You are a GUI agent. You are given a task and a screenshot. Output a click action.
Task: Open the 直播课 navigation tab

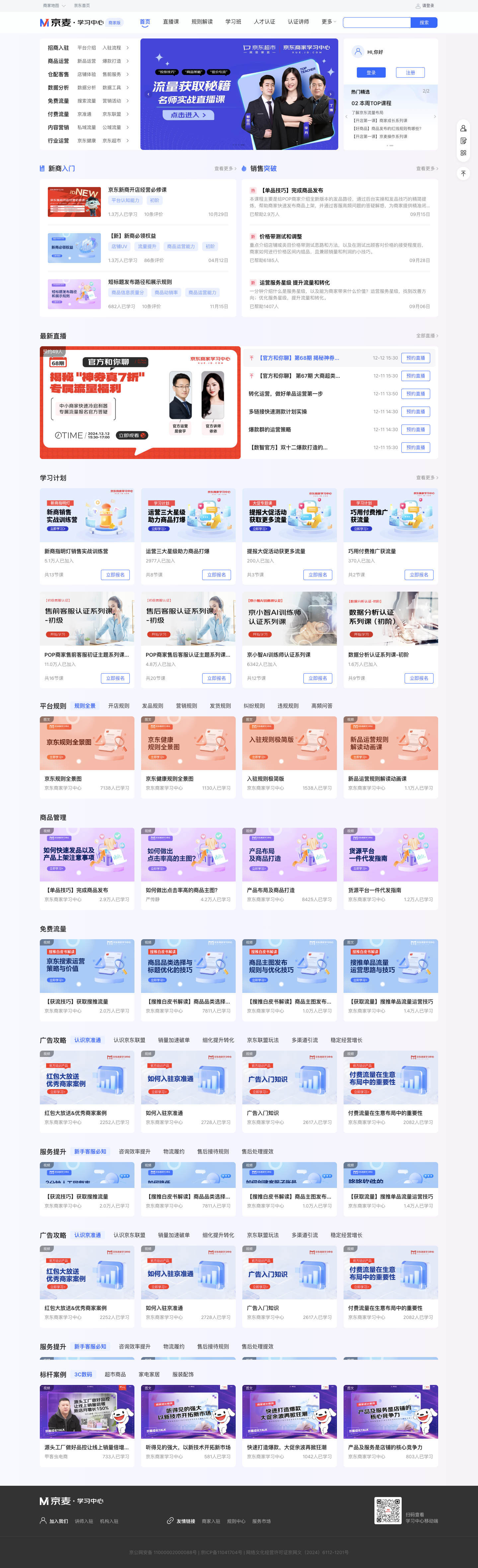(171, 22)
